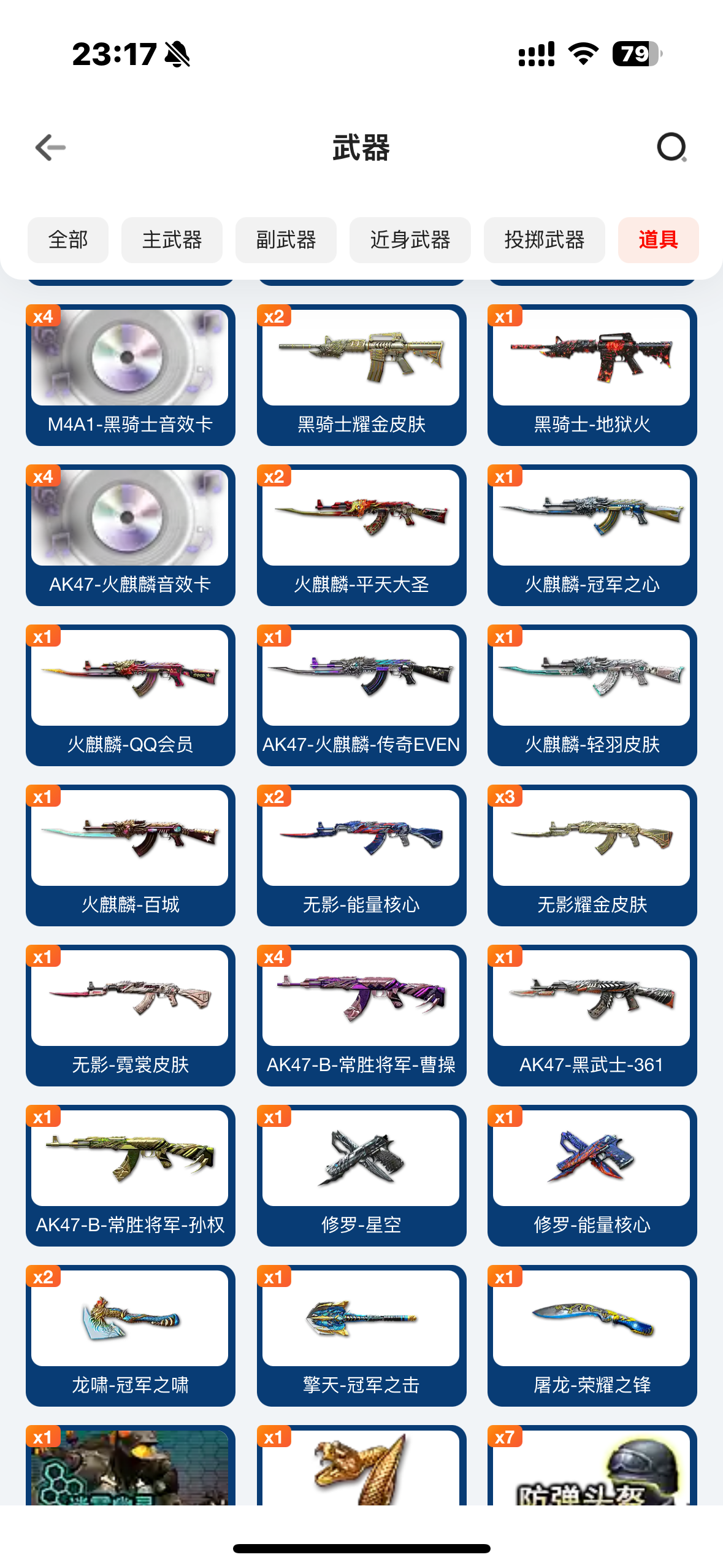View AK47-B-常胜将军-曹操 item
This screenshot has height=1568, width=723.
362,1015
